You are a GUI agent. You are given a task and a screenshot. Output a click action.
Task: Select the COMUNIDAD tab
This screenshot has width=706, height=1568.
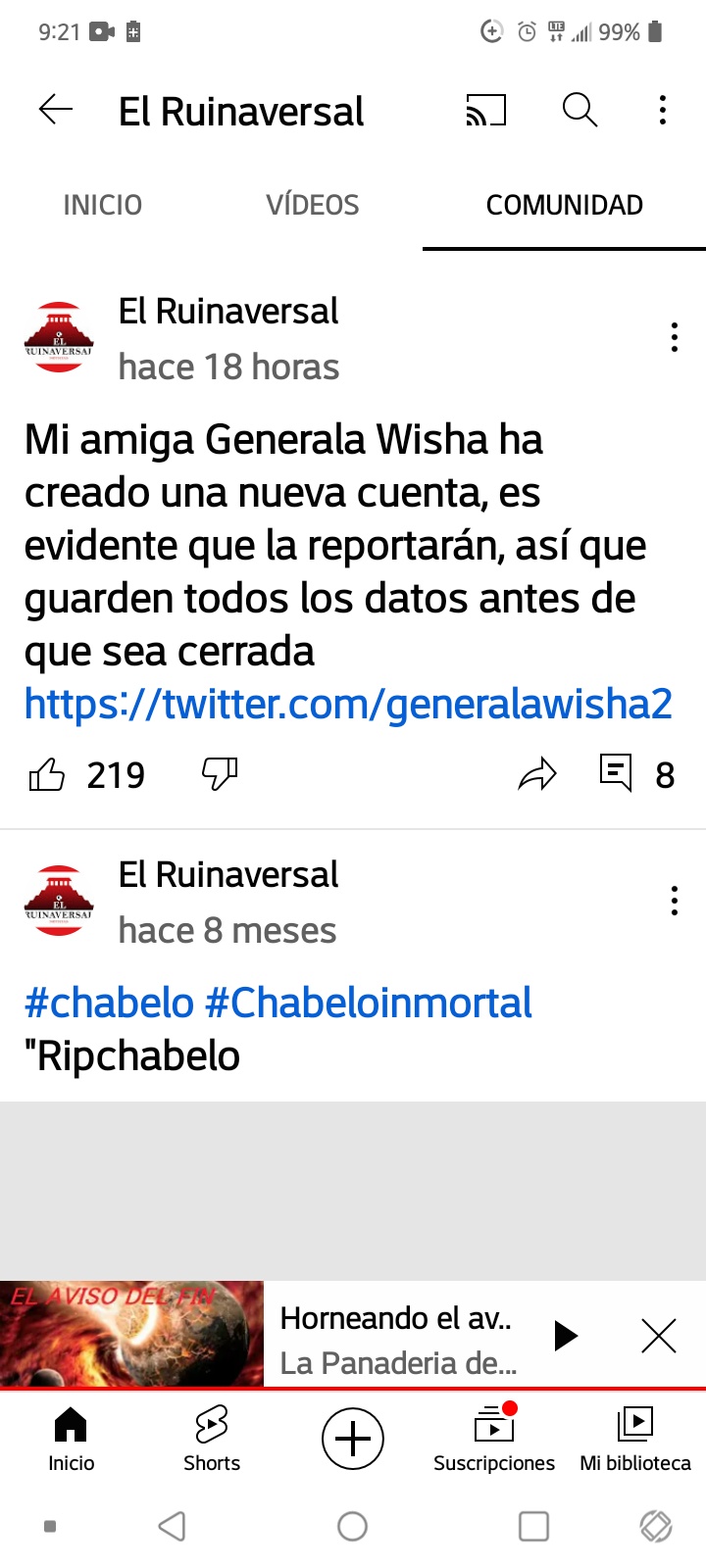[x=565, y=205]
